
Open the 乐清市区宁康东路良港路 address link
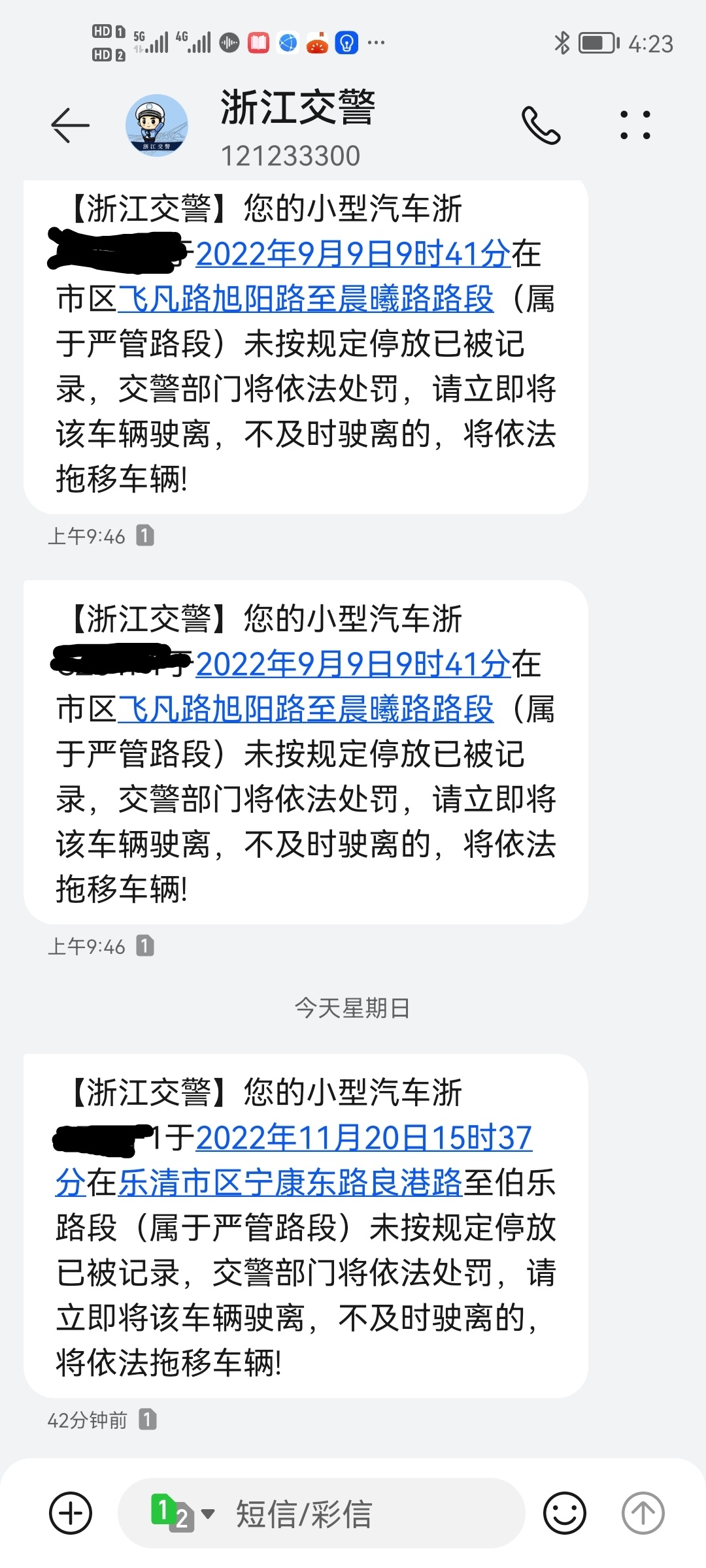tap(290, 1183)
